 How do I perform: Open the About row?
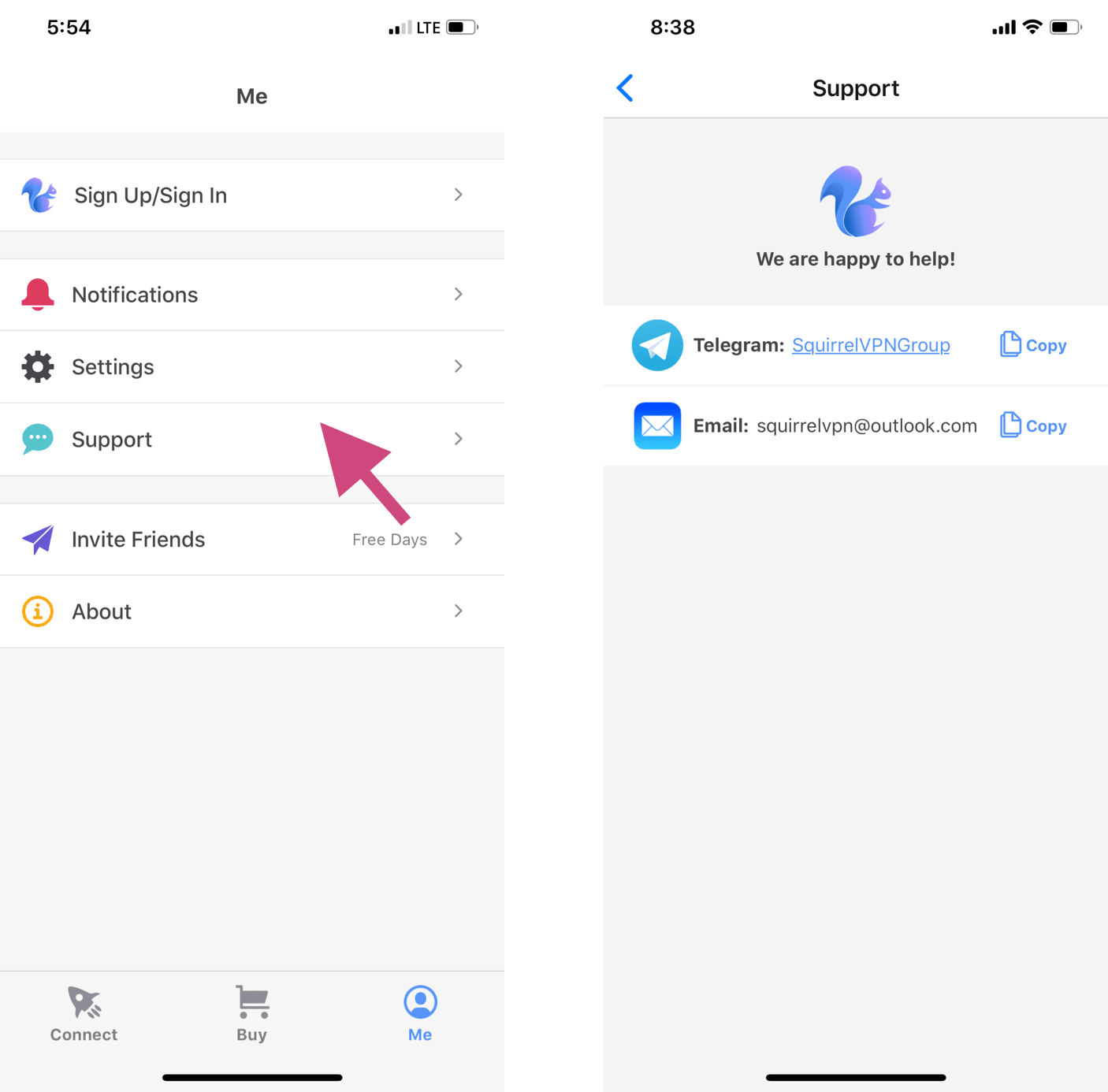[251, 611]
